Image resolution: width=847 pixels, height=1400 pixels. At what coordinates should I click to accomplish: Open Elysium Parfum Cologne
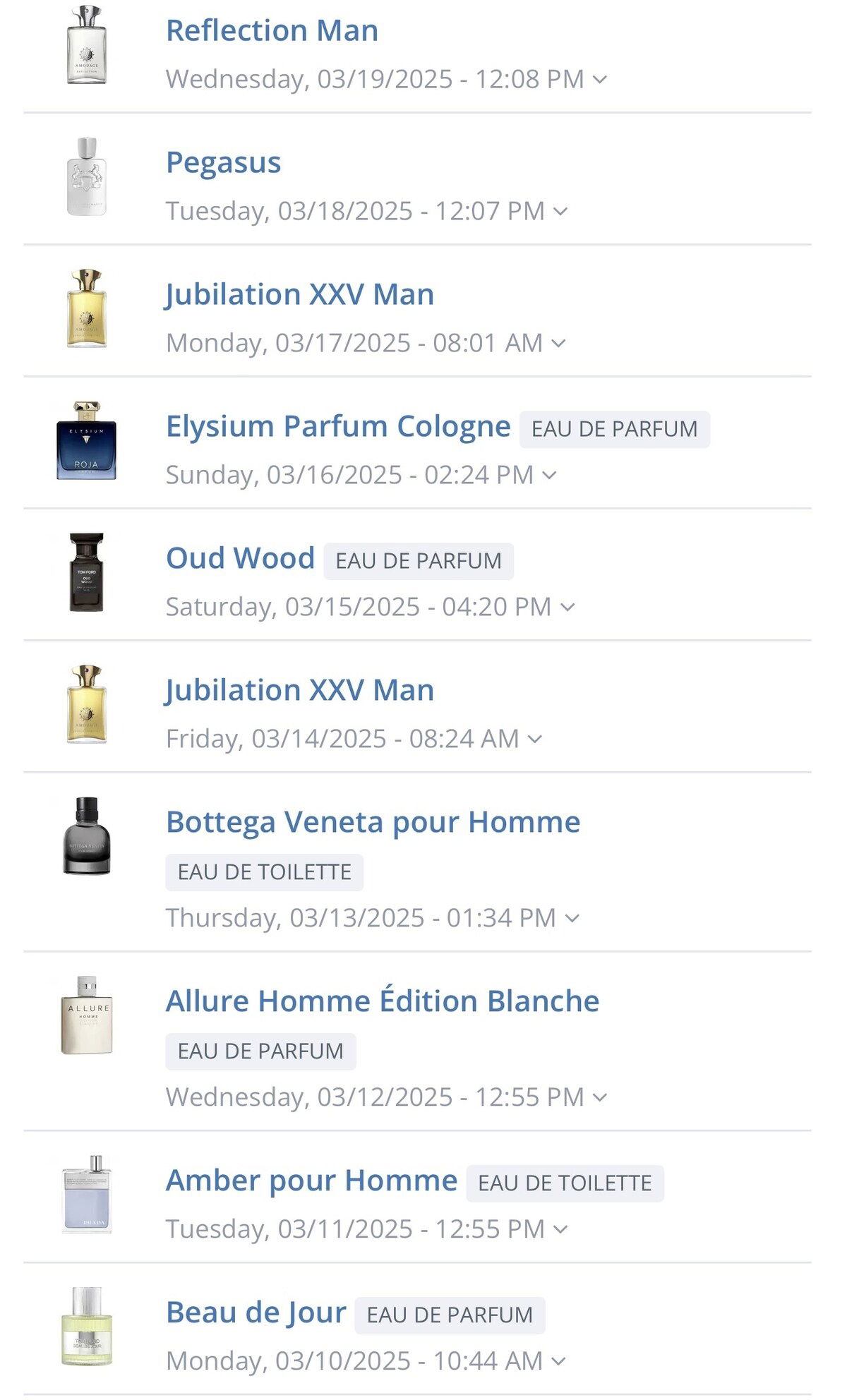pos(338,427)
